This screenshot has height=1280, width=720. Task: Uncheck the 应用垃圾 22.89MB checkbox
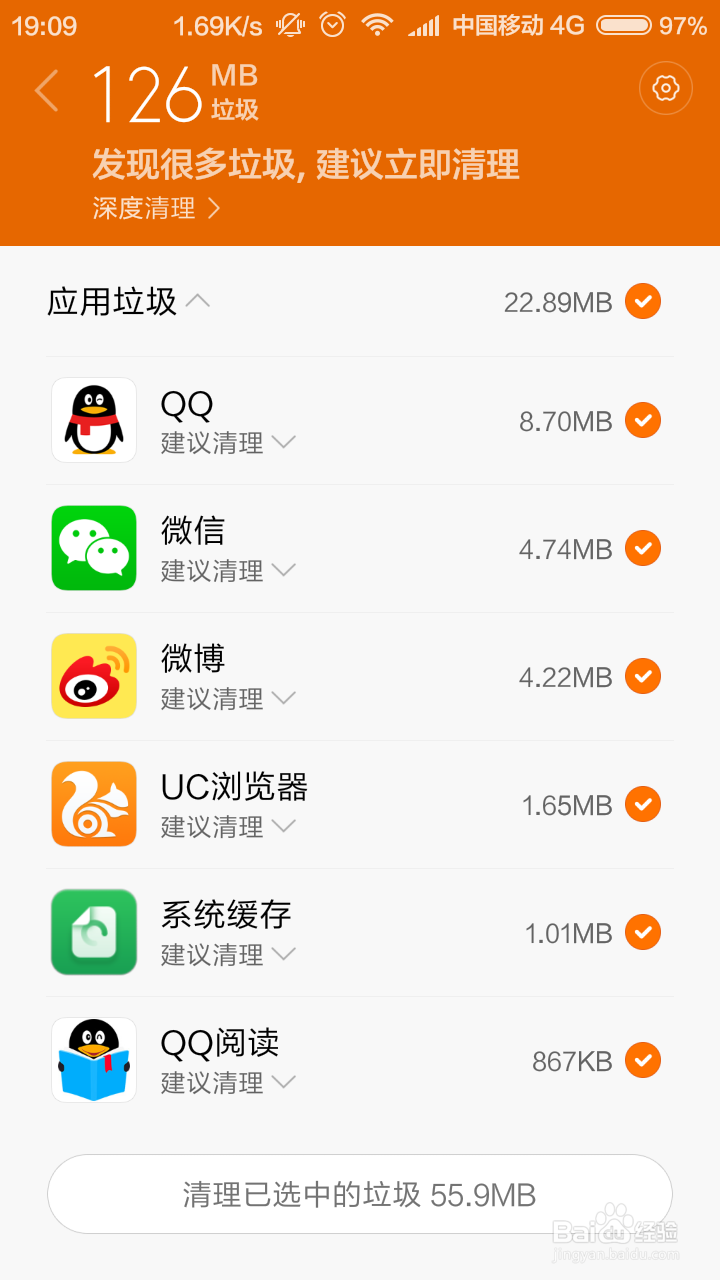click(643, 301)
